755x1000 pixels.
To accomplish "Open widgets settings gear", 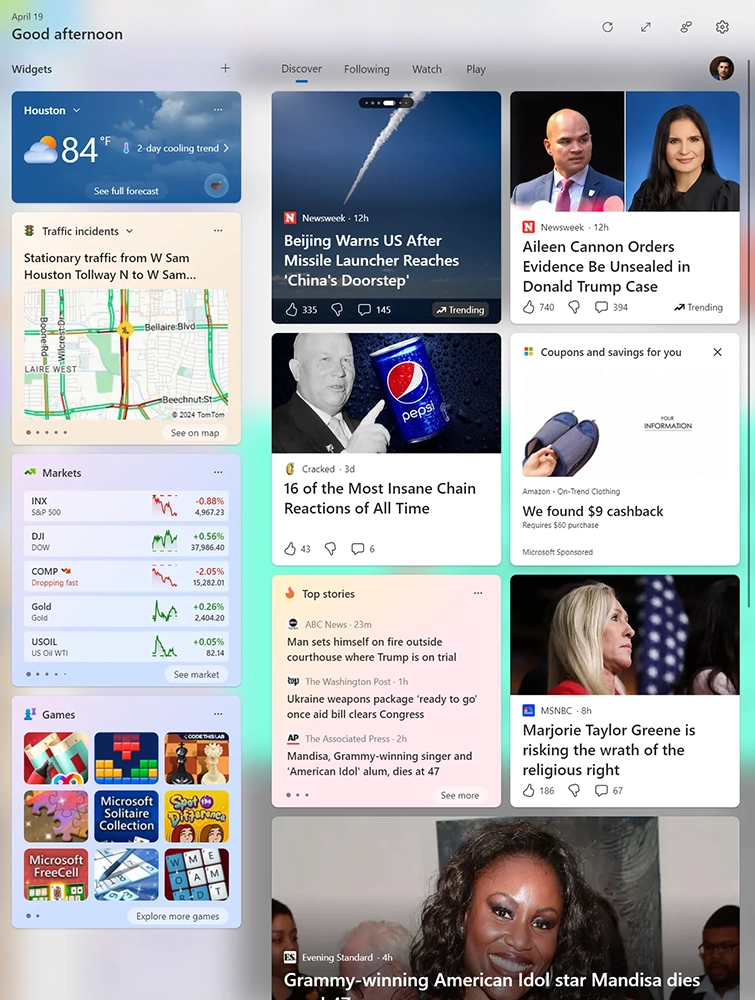I will click(722, 27).
